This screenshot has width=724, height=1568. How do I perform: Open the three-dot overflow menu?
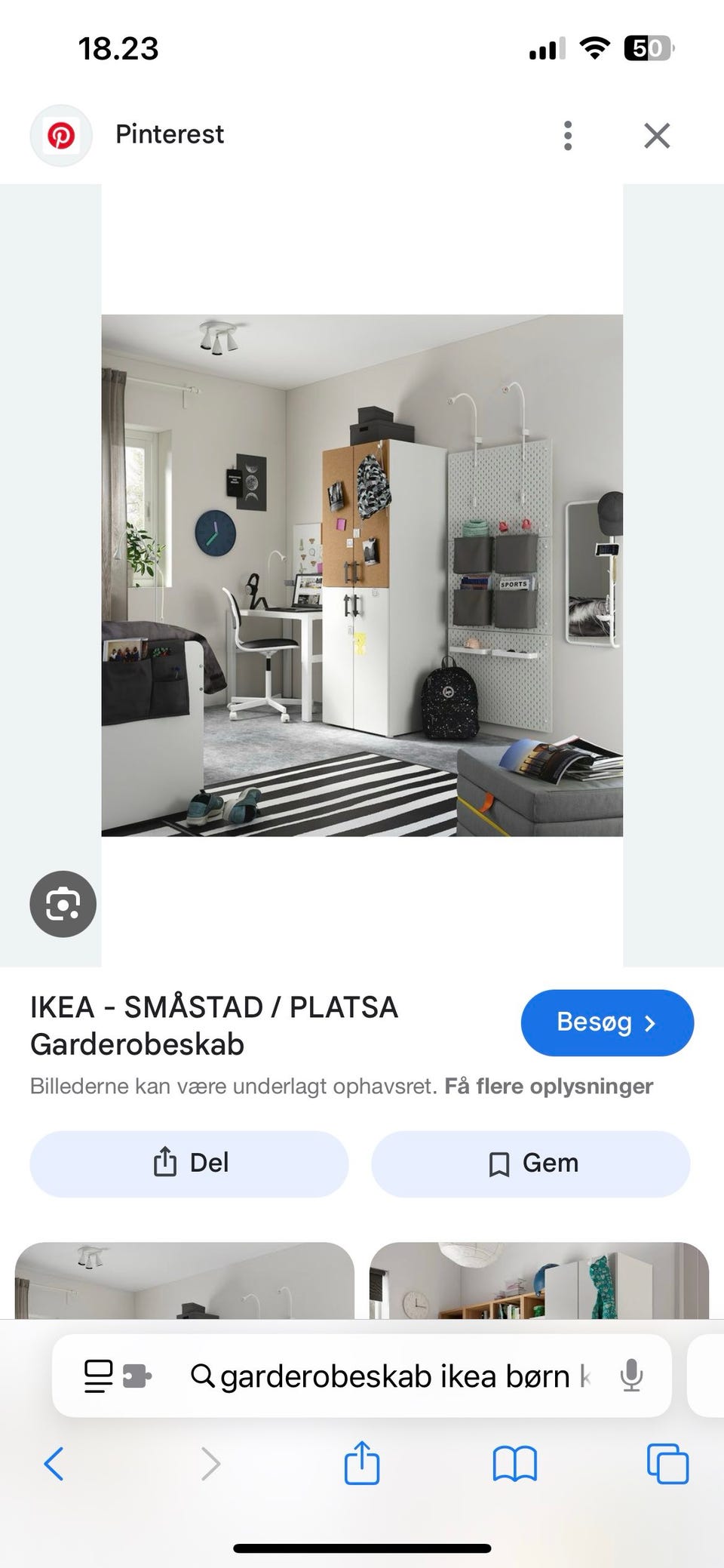[x=568, y=135]
